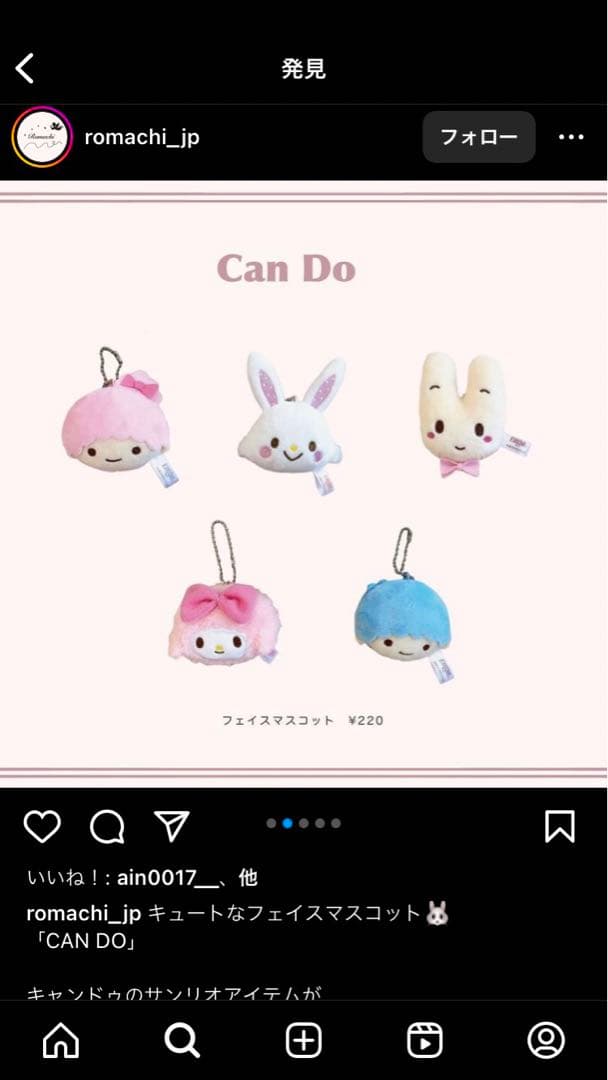Open comments with the speech bubble icon

click(107, 826)
